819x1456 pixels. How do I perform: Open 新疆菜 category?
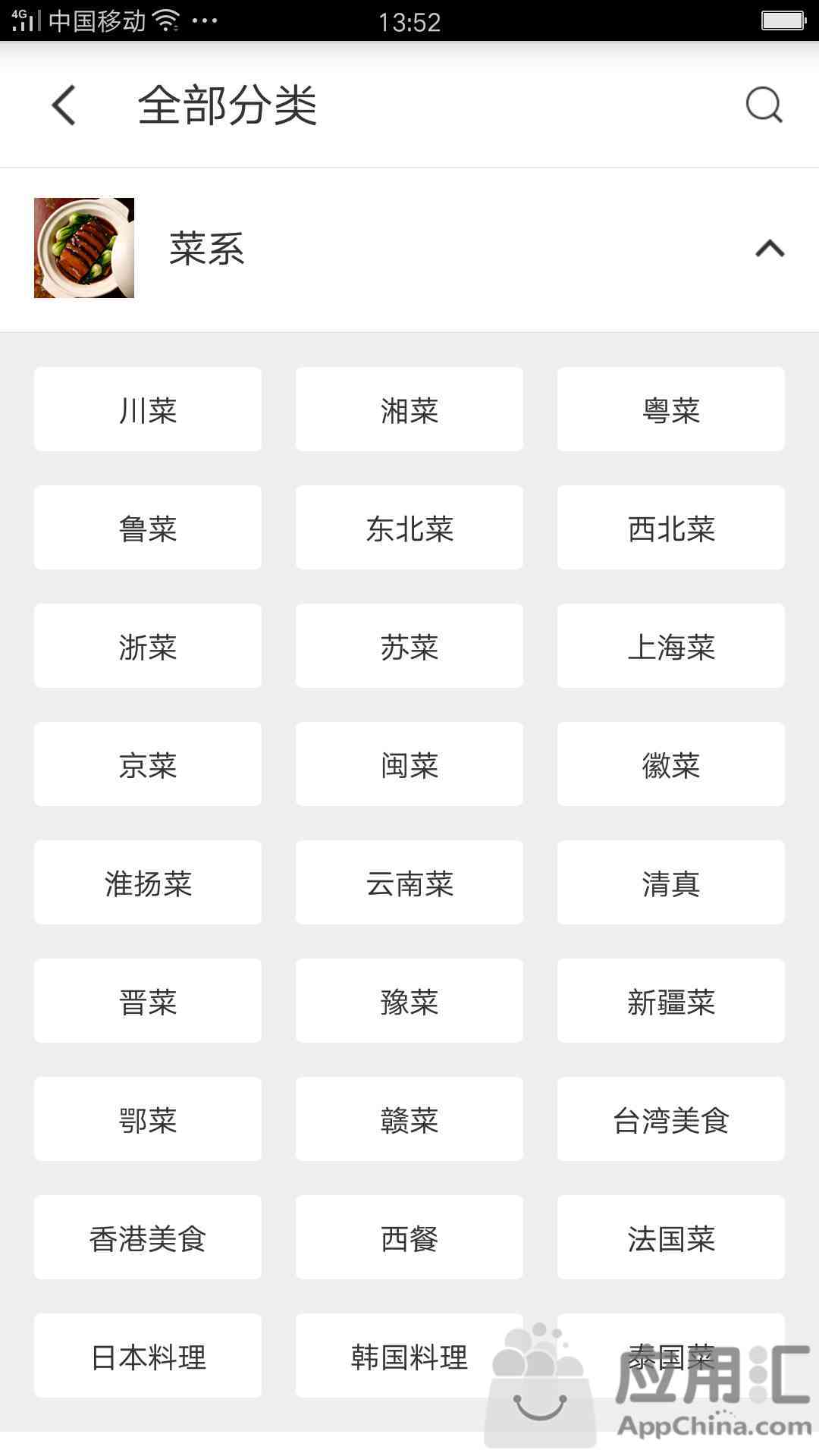[671, 1001]
